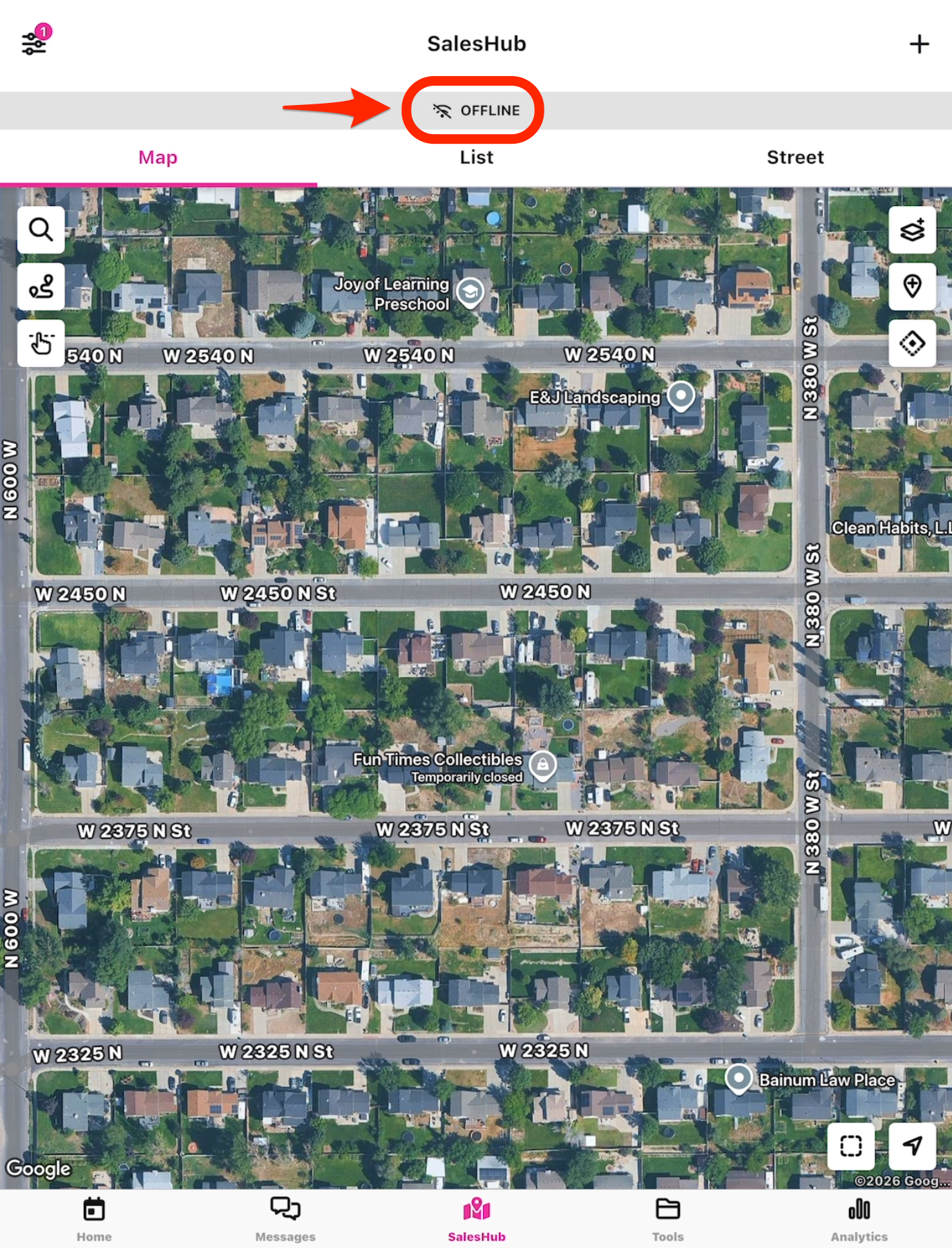
Task: Open the filter settings icon
Action: pos(34,43)
